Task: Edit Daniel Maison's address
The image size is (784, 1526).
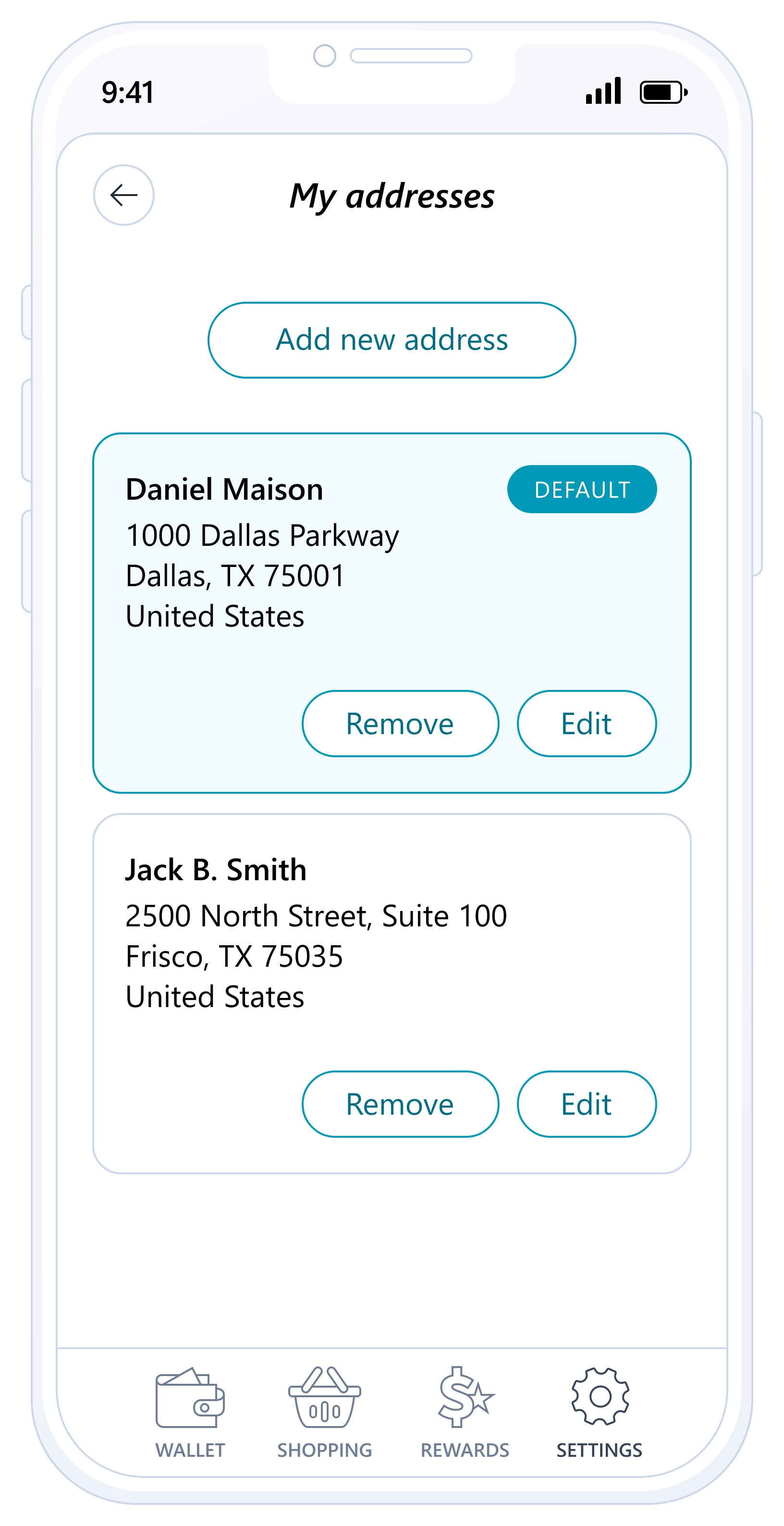Action: pyautogui.click(x=586, y=723)
